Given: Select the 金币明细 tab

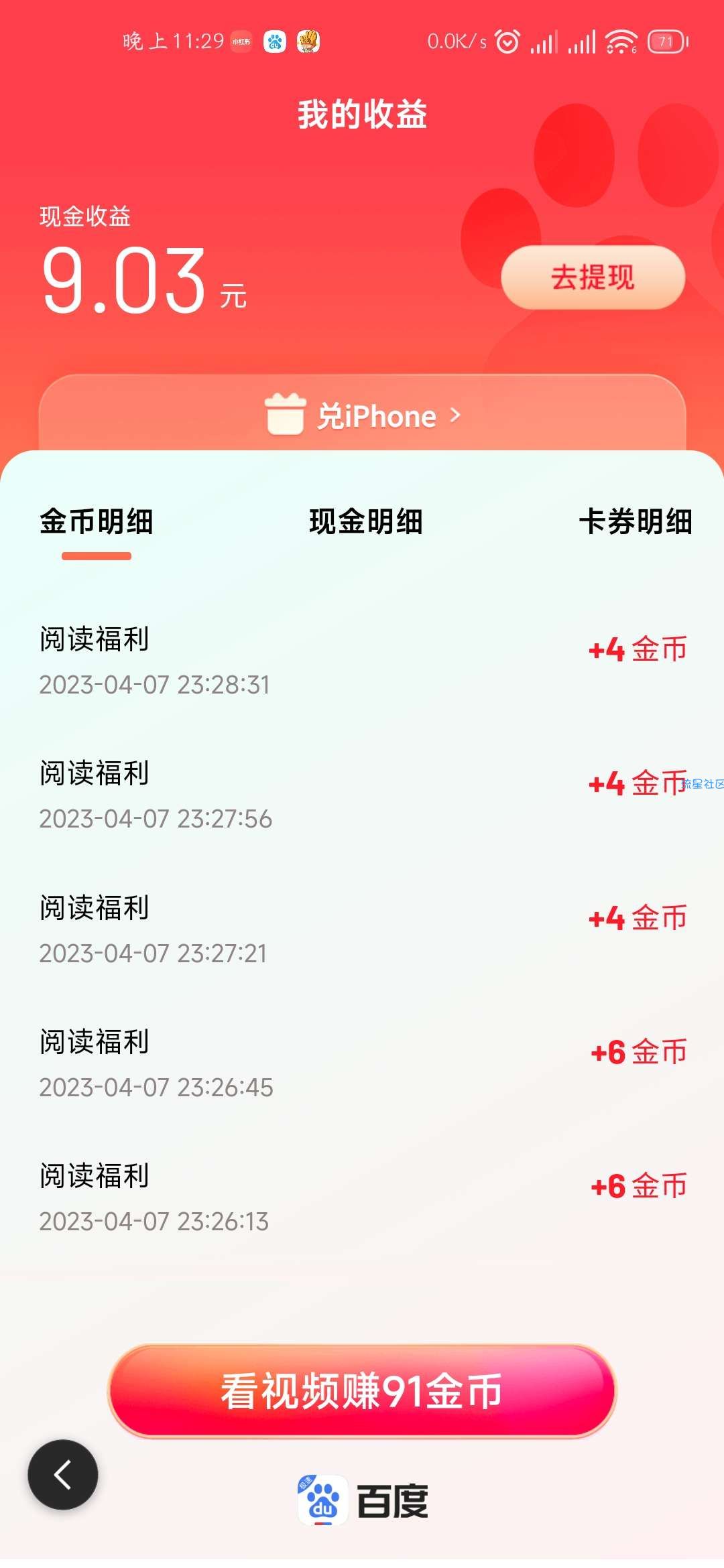Looking at the screenshot, I should click(97, 522).
